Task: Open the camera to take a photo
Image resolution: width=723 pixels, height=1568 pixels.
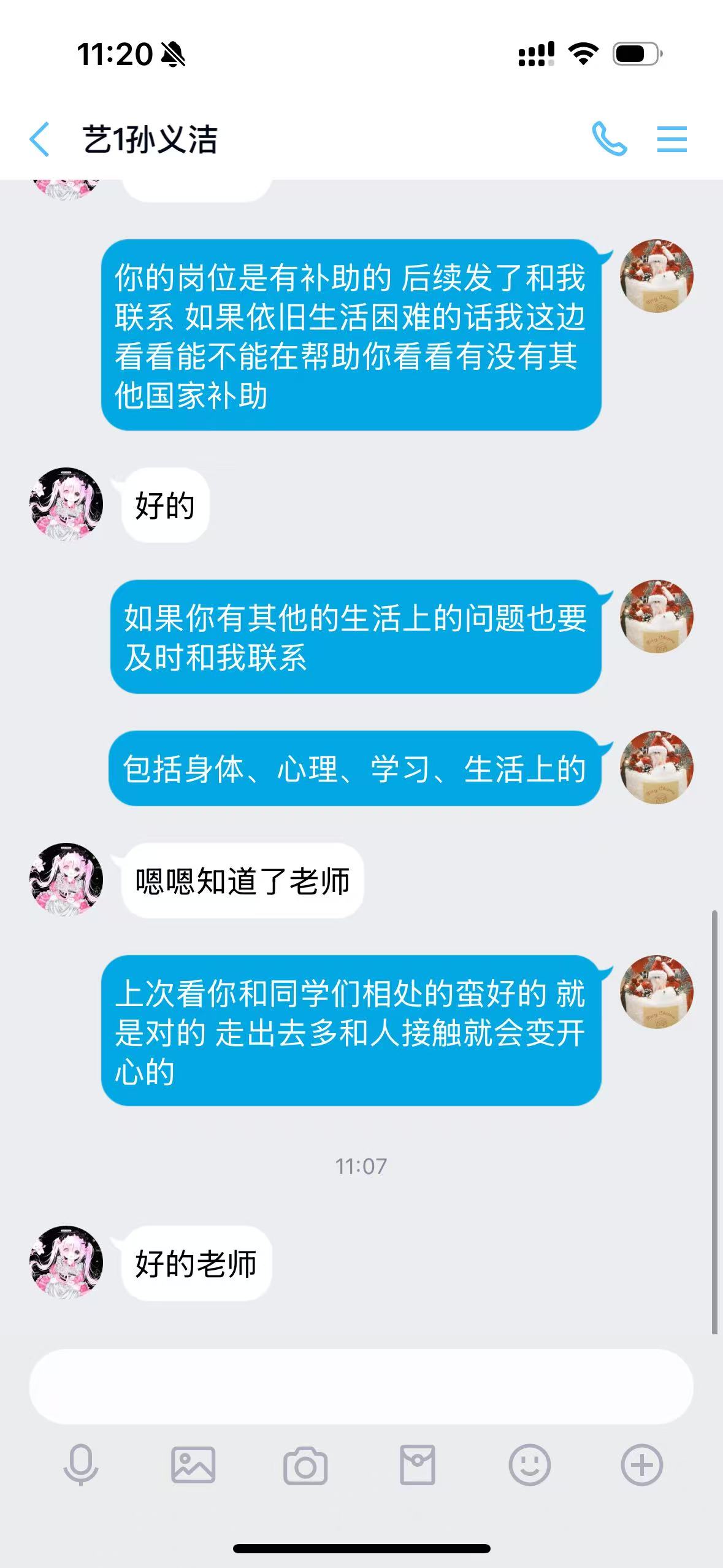Action: [305, 1465]
